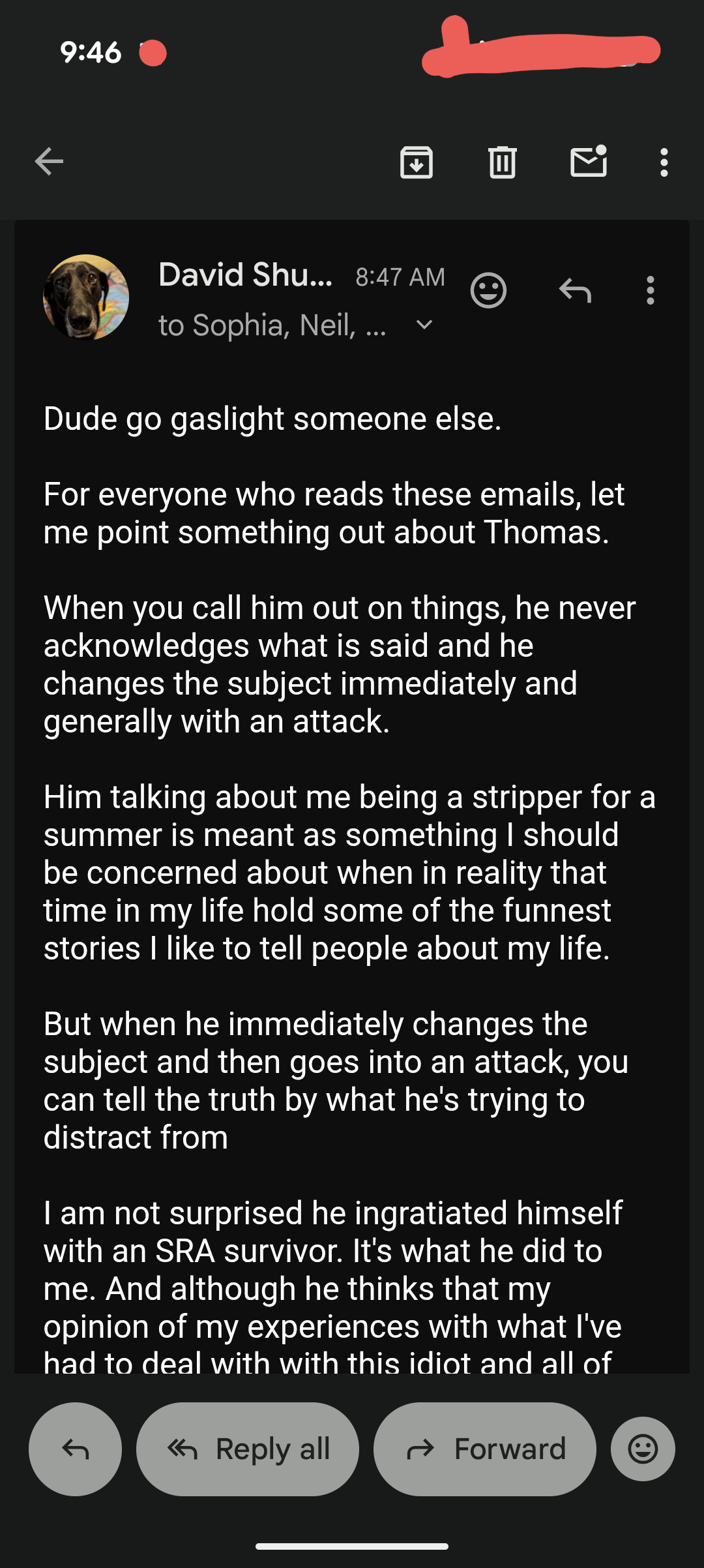
Task: Expand the recipient details chevron
Action: pyautogui.click(x=424, y=325)
